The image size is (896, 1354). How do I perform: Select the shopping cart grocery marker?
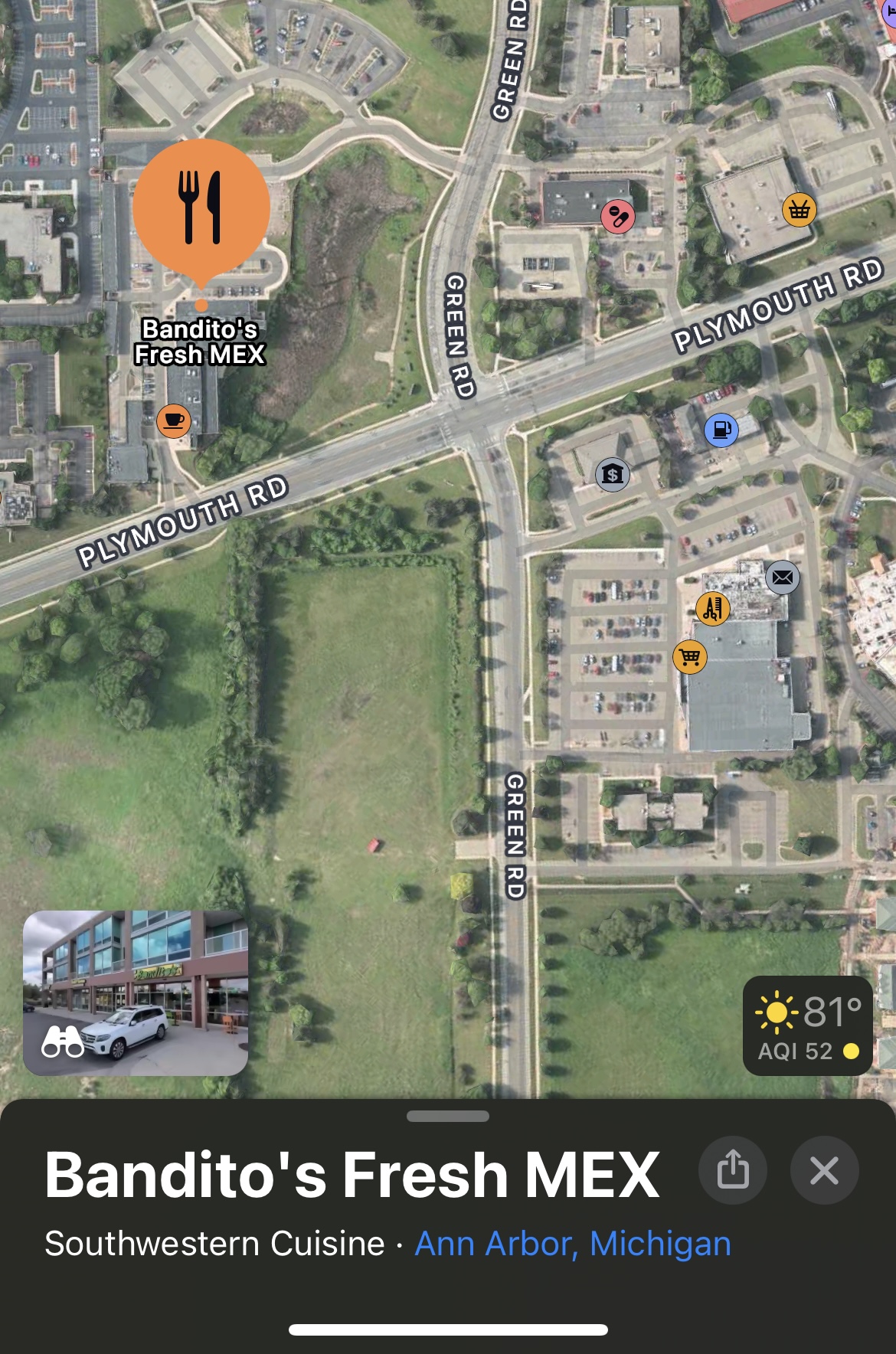coord(689,657)
